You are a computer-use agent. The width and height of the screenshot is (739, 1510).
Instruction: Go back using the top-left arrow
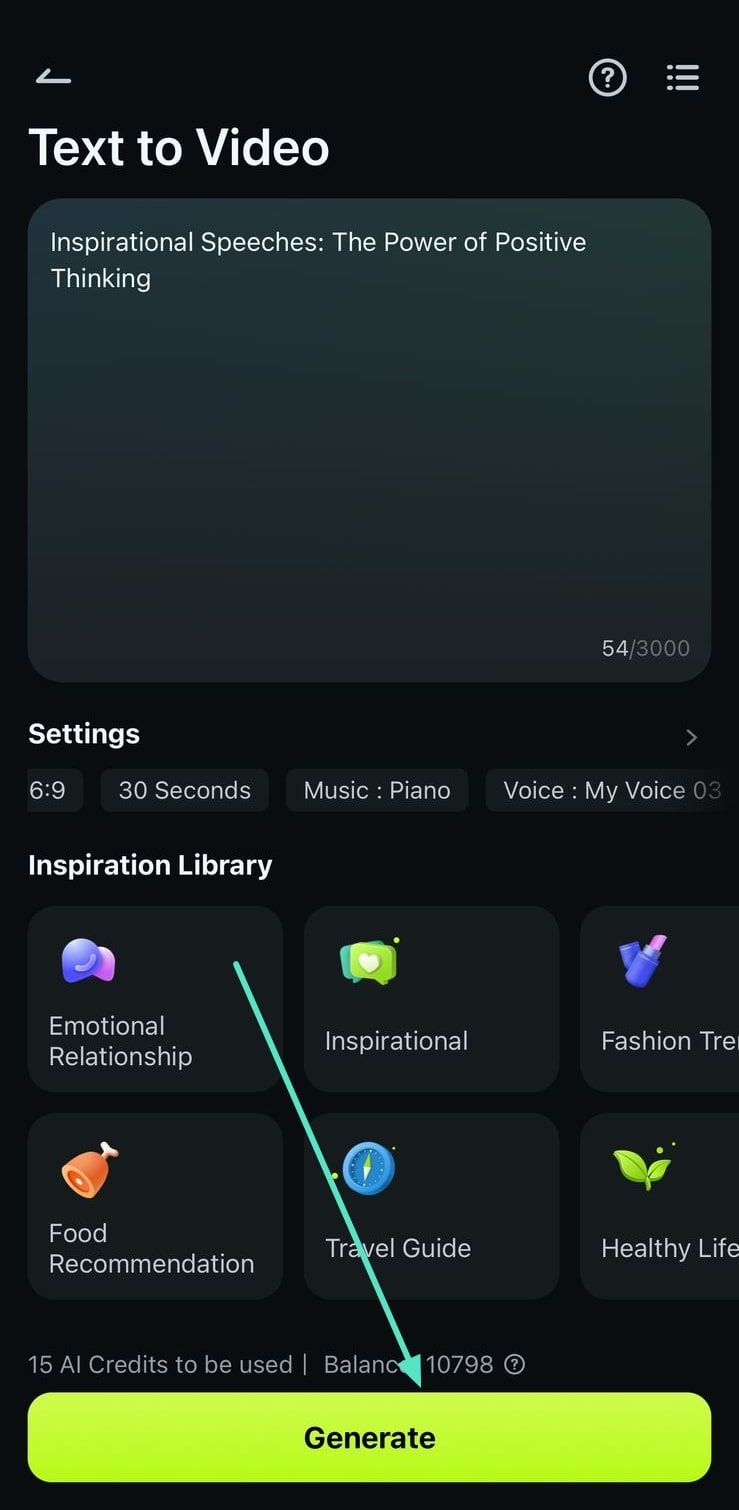click(x=53, y=77)
